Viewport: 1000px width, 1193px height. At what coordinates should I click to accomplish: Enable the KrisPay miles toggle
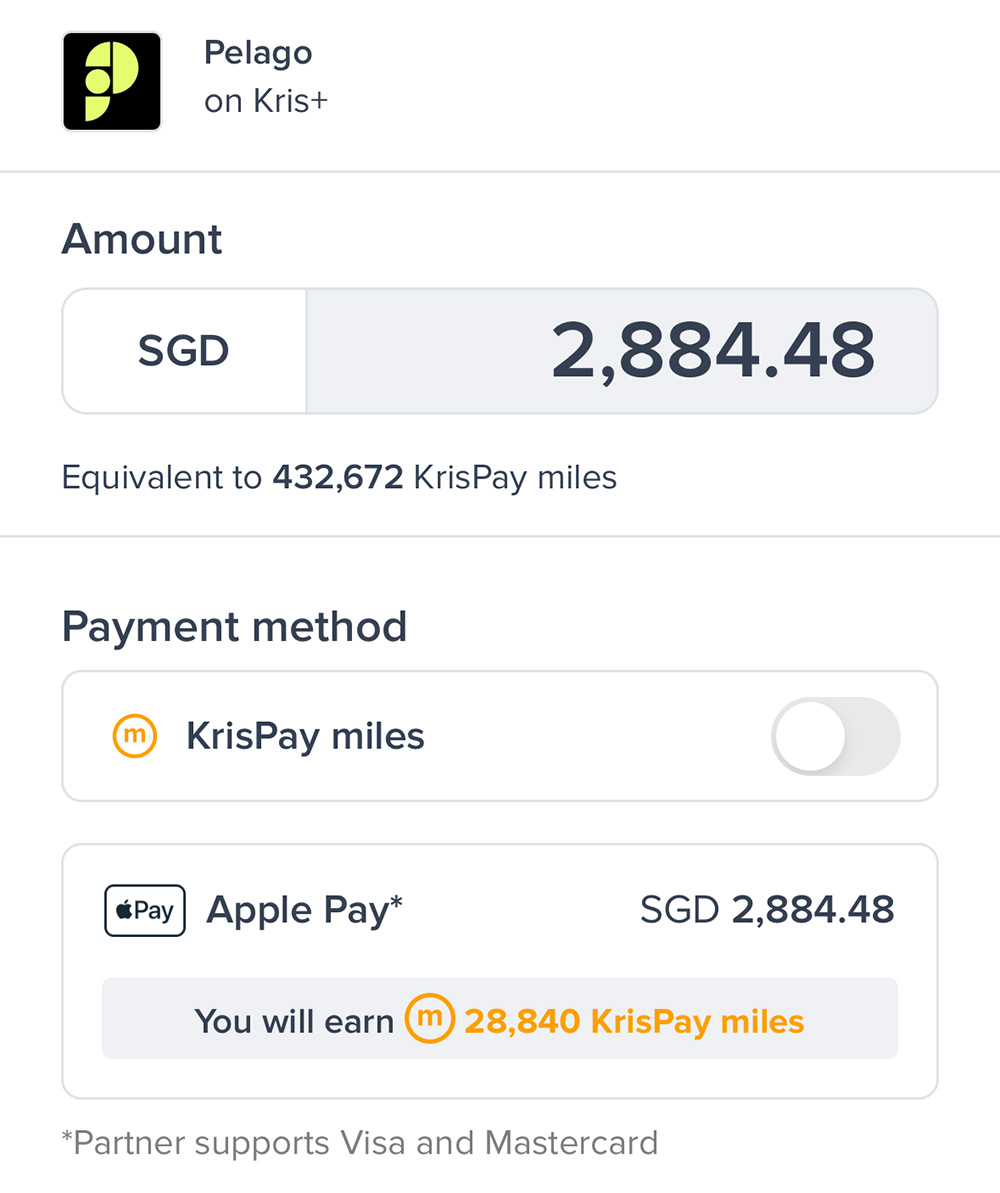835,736
